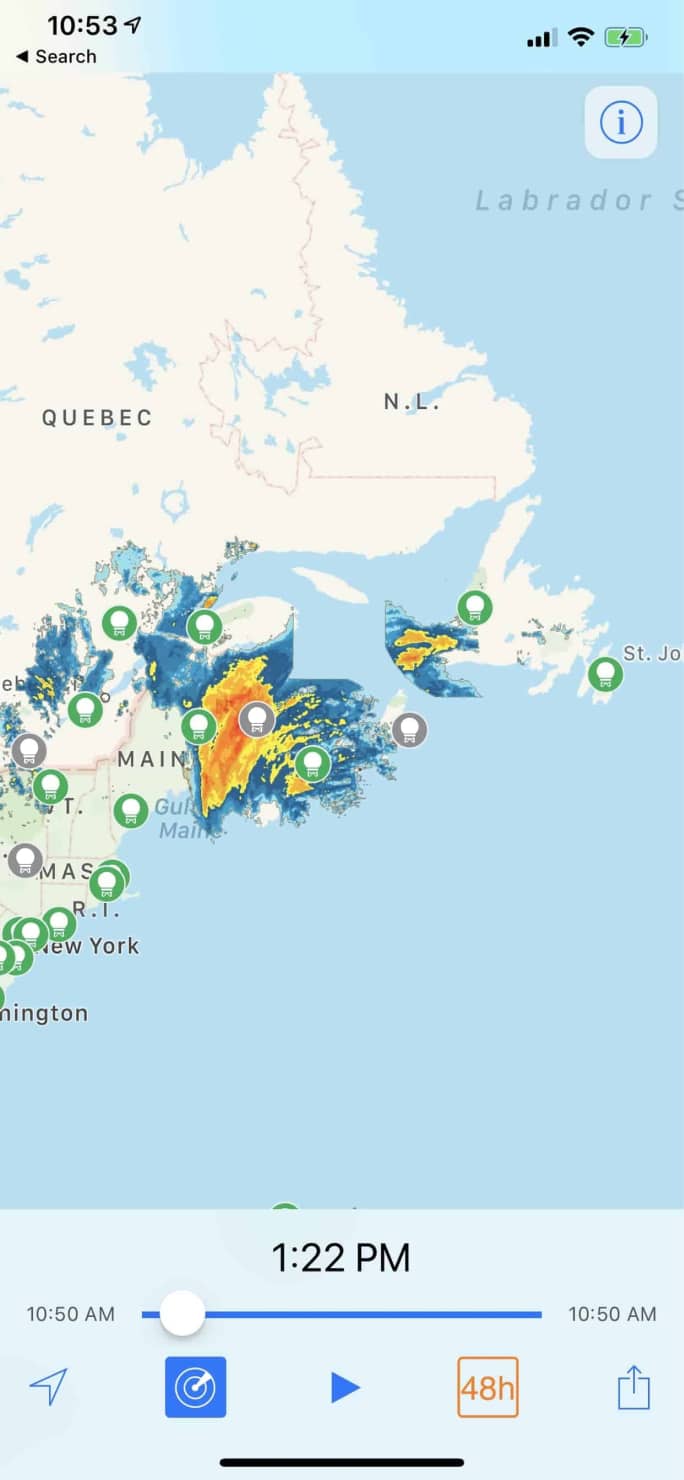Select the radar station on western Newfoundland
The image size is (684, 1480).
[x=475, y=606]
